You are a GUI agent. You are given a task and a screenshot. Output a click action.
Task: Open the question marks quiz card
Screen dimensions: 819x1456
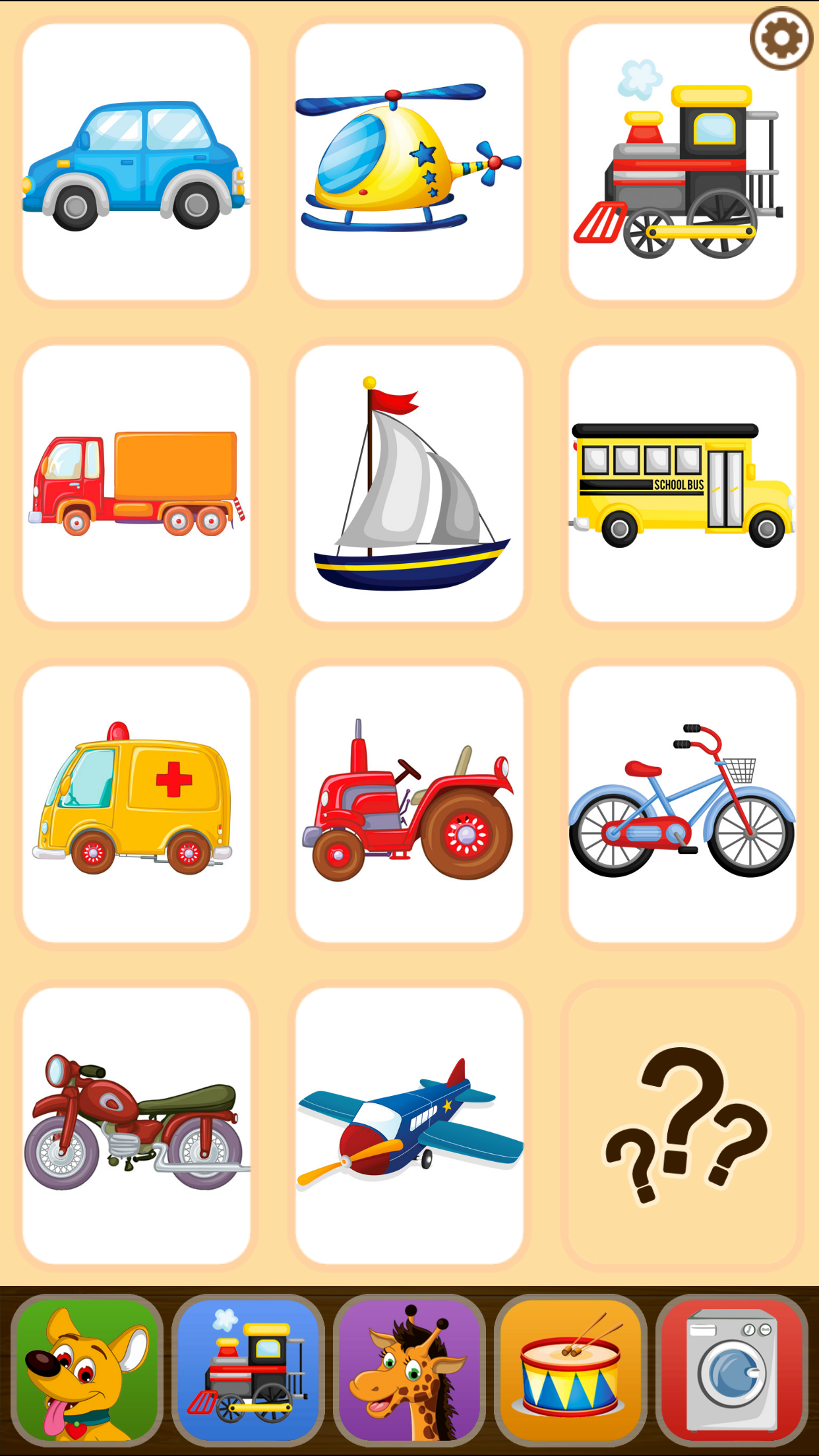click(x=682, y=1124)
